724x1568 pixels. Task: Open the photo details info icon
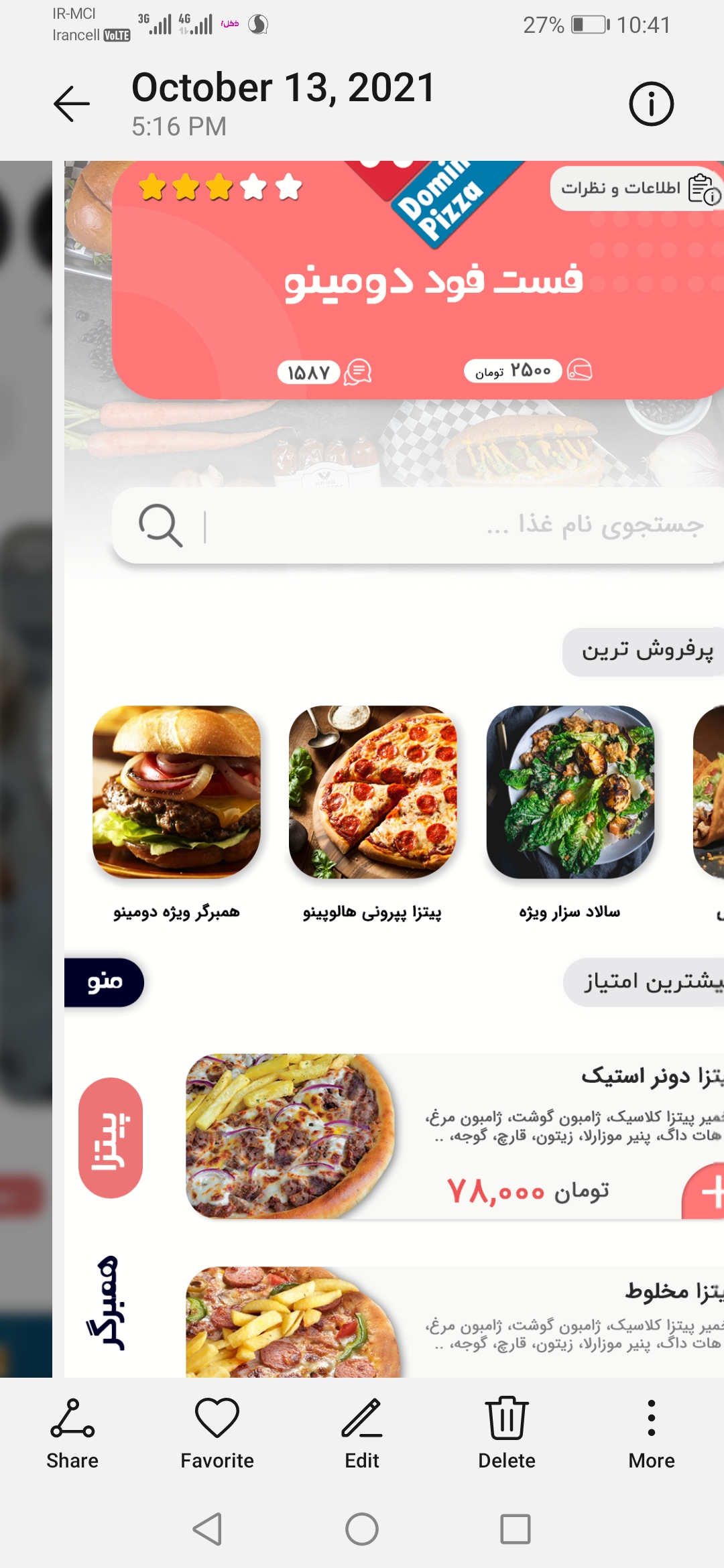tap(651, 104)
